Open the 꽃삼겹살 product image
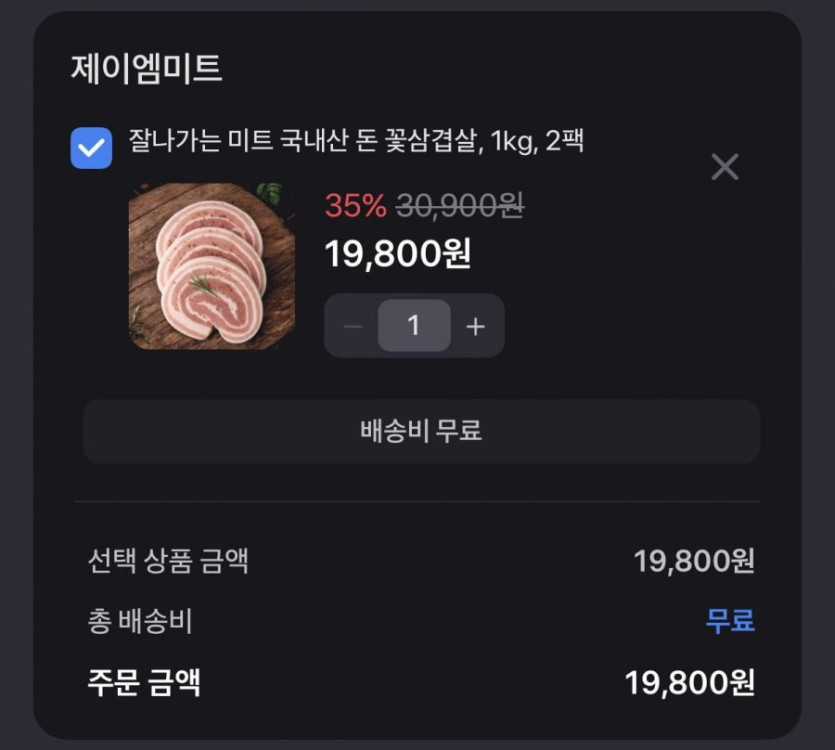Image resolution: width=835 pixels, height=750 pixels. (x=212, y=266)
